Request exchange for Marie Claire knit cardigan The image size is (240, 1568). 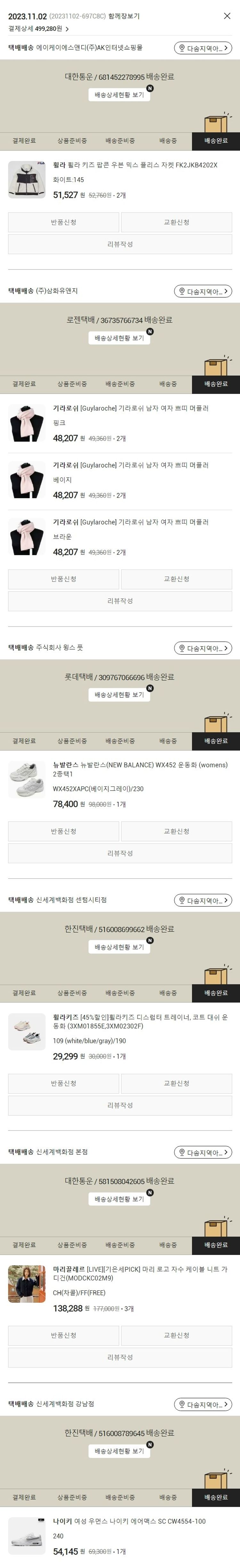[x=176, y=1335]
